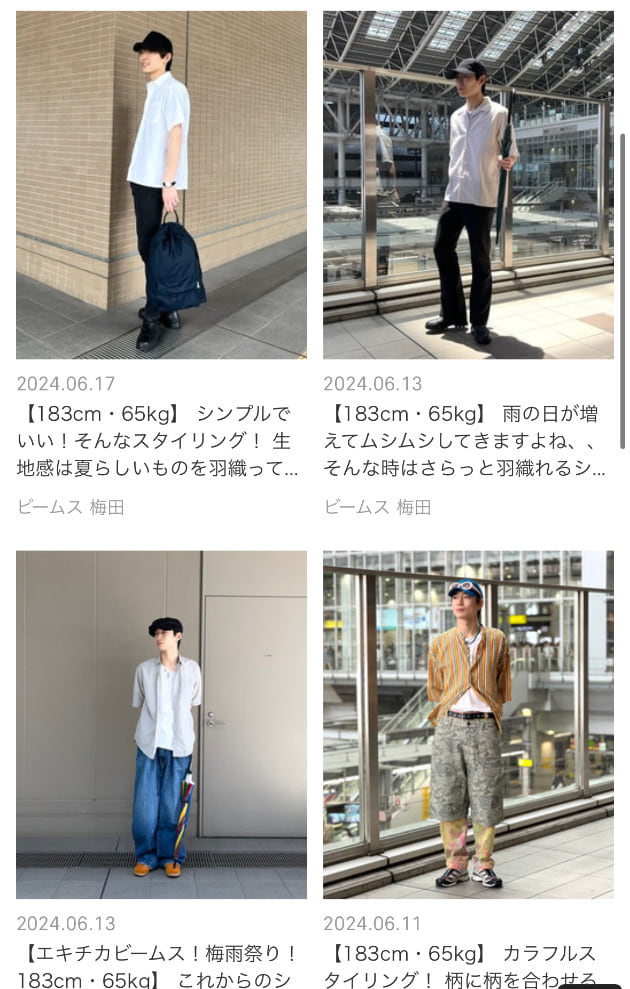Open the エキチカビームス梅雨祭り post
Image resolution: width=630 pixels, height=989 pixels.
pyautogui.click(x=161, y=724)
